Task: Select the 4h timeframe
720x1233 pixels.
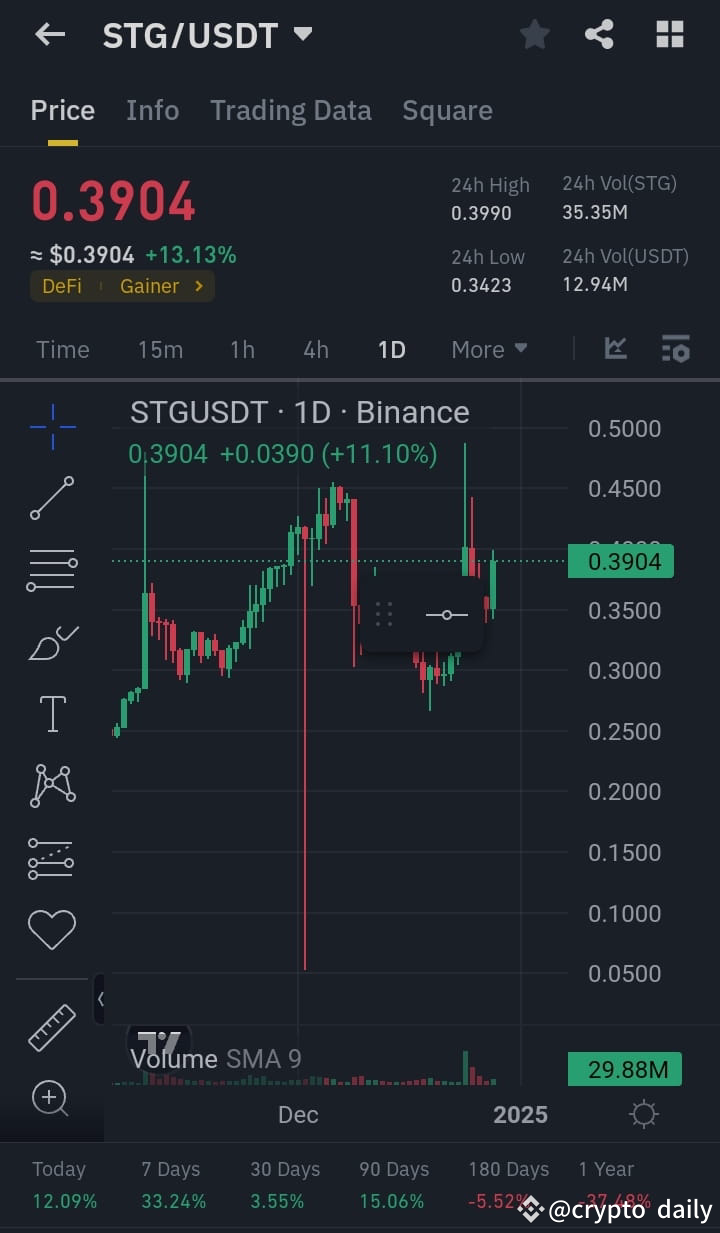Action: (315, 349)
